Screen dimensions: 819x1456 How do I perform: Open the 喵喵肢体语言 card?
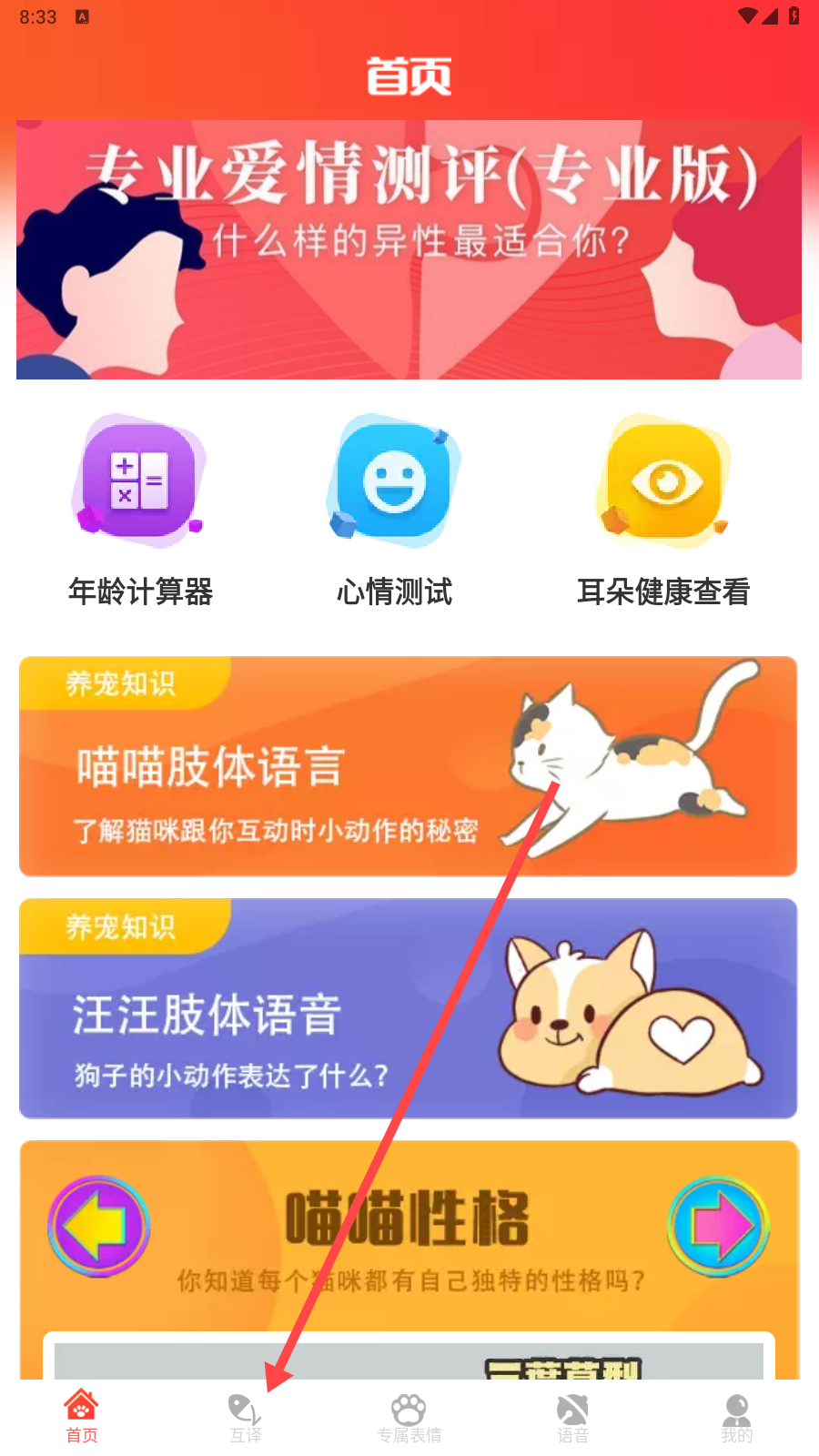point(409,766)
